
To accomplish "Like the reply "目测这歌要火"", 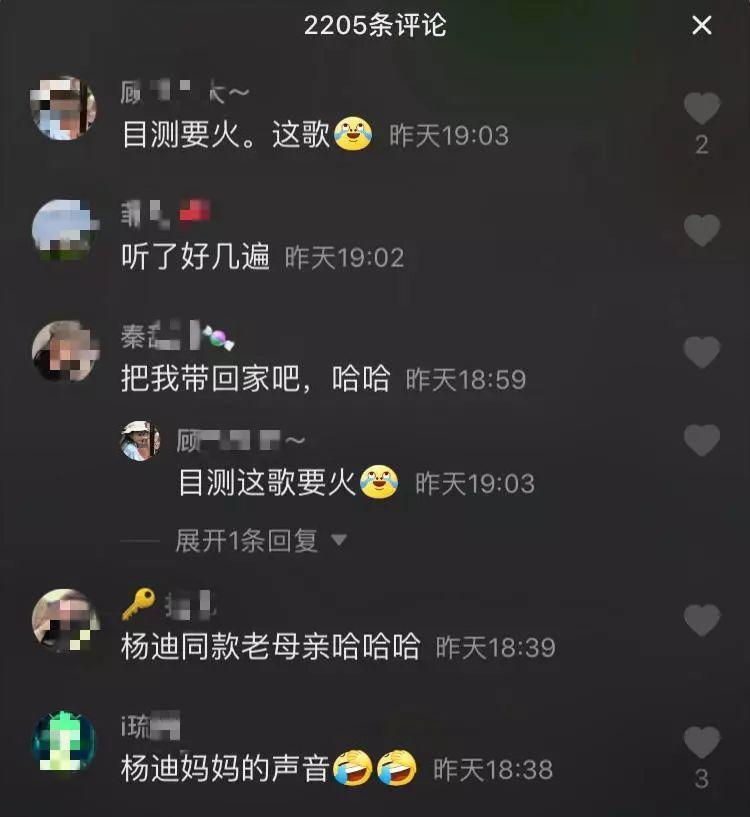I will pos(702,440).
